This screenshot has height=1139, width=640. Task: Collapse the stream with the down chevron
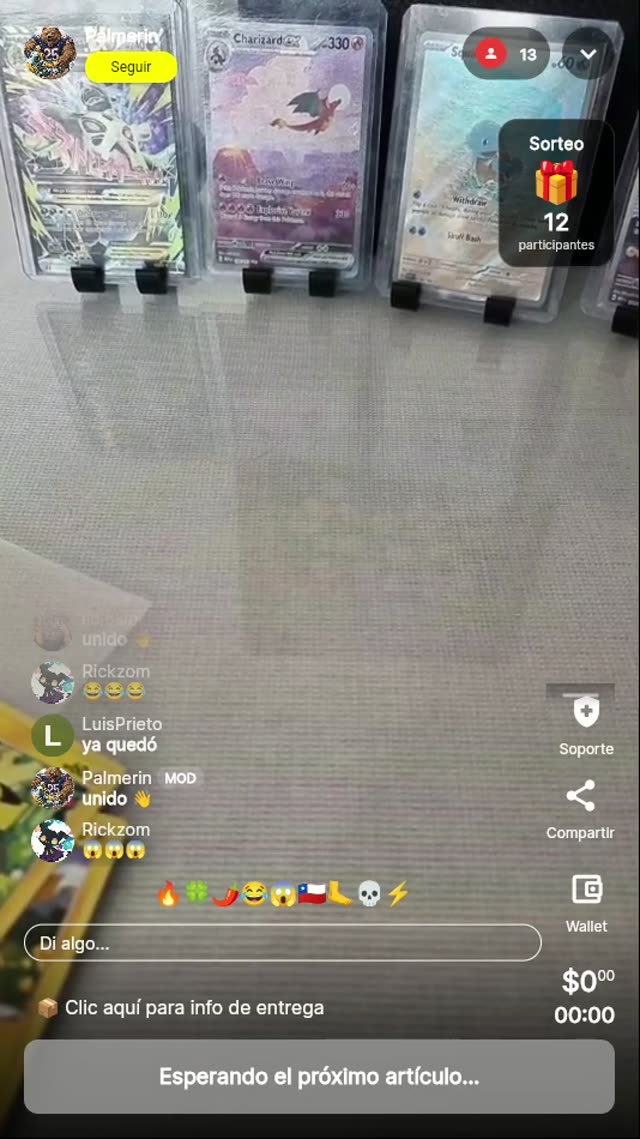pos(588,54)
